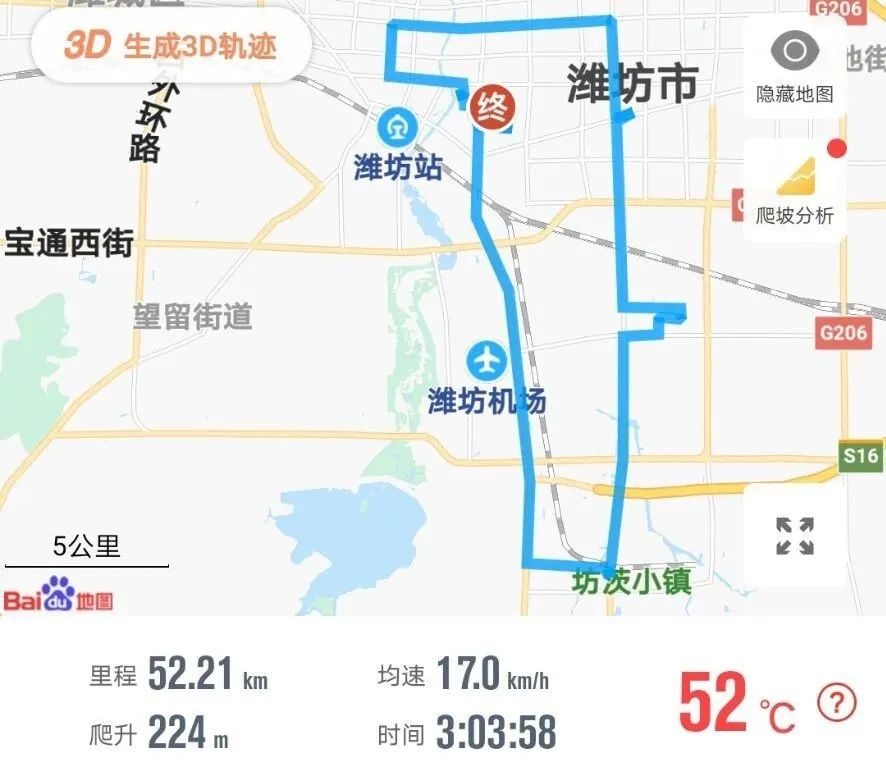Screen dimensions: 886x764
Task: Open the temperature help question mark
Action: [x=836, y=702]
